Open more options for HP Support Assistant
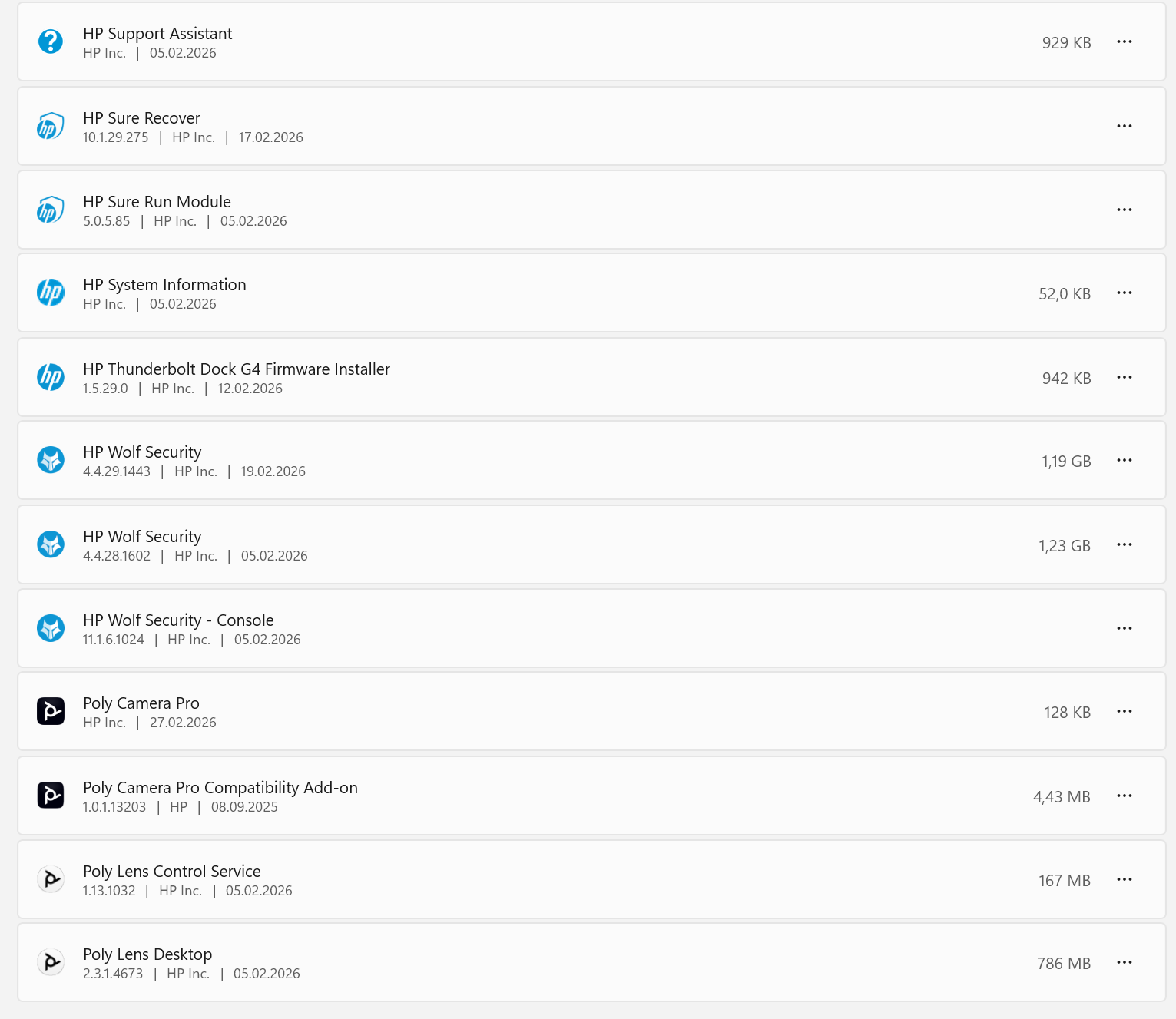This screenshot has height=1019, width=1176. point(1124,41)
